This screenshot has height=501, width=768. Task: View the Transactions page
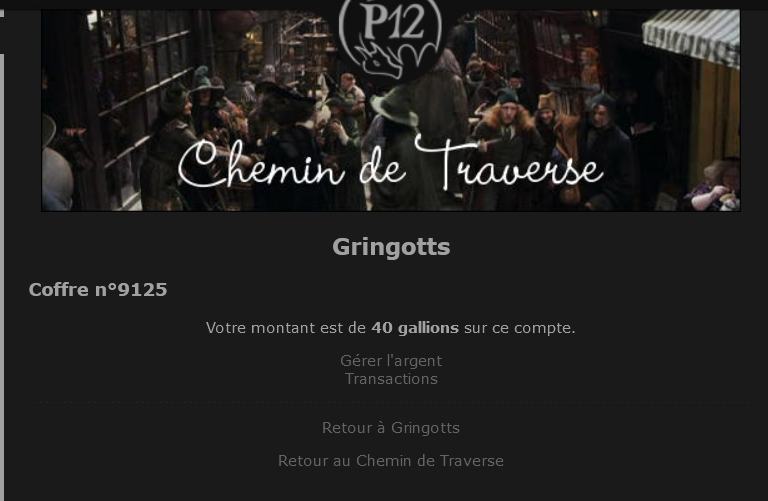click(x=391, y=379)
